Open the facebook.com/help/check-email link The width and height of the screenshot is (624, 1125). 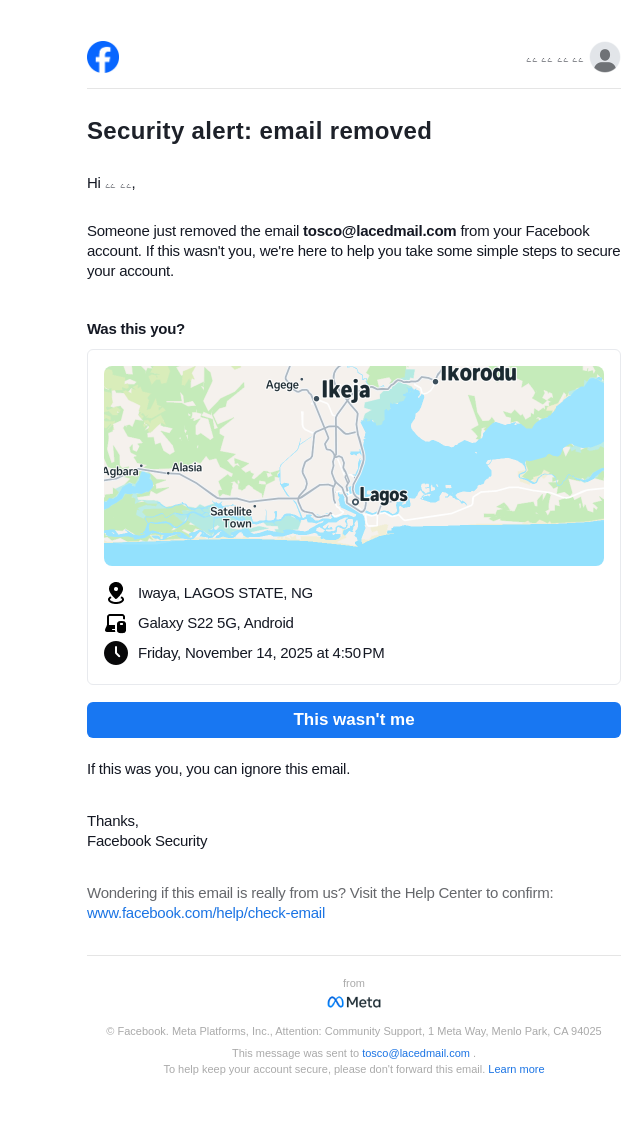pos(206,913)
